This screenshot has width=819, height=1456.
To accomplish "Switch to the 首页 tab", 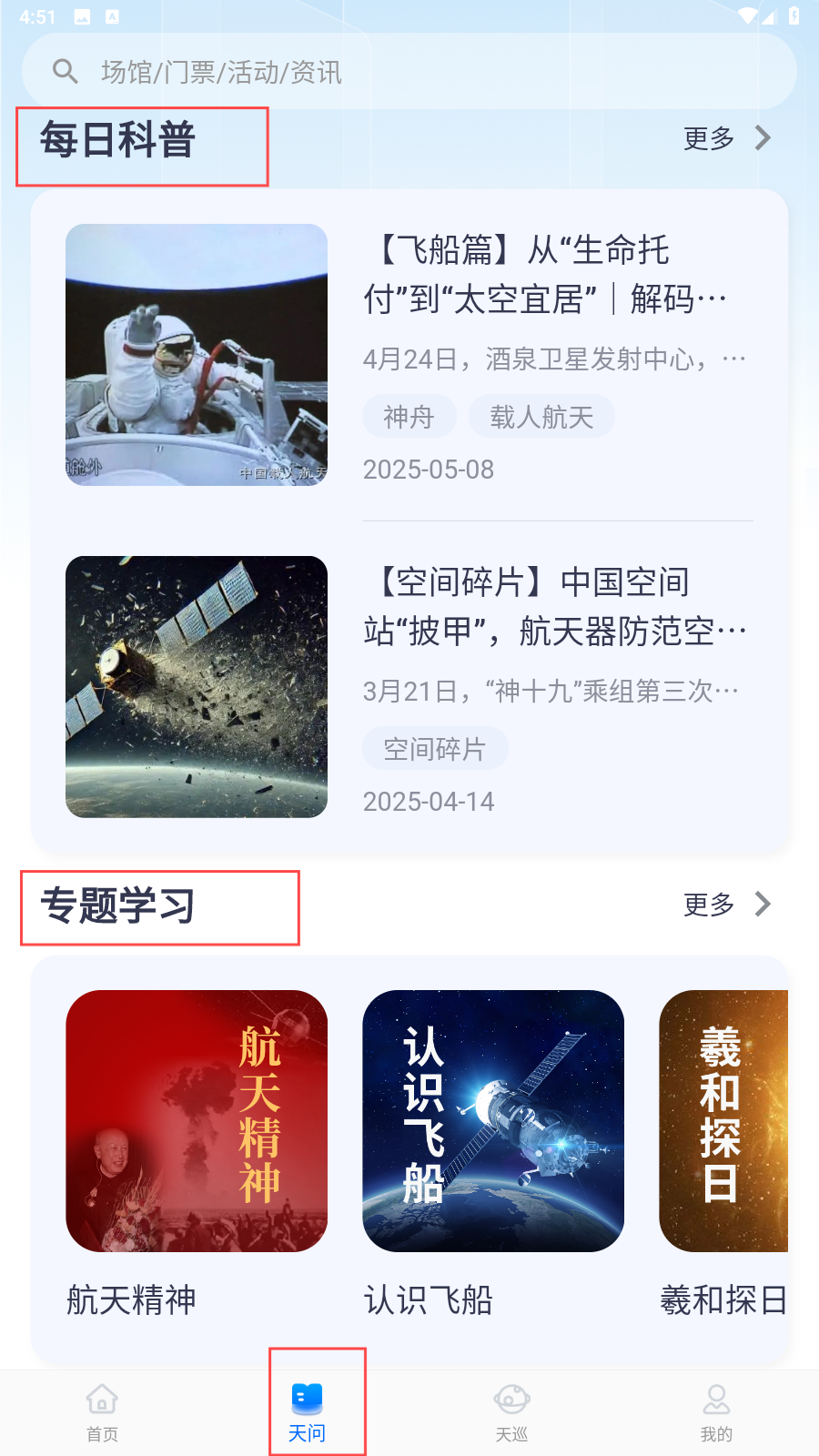I will 102,1411.
